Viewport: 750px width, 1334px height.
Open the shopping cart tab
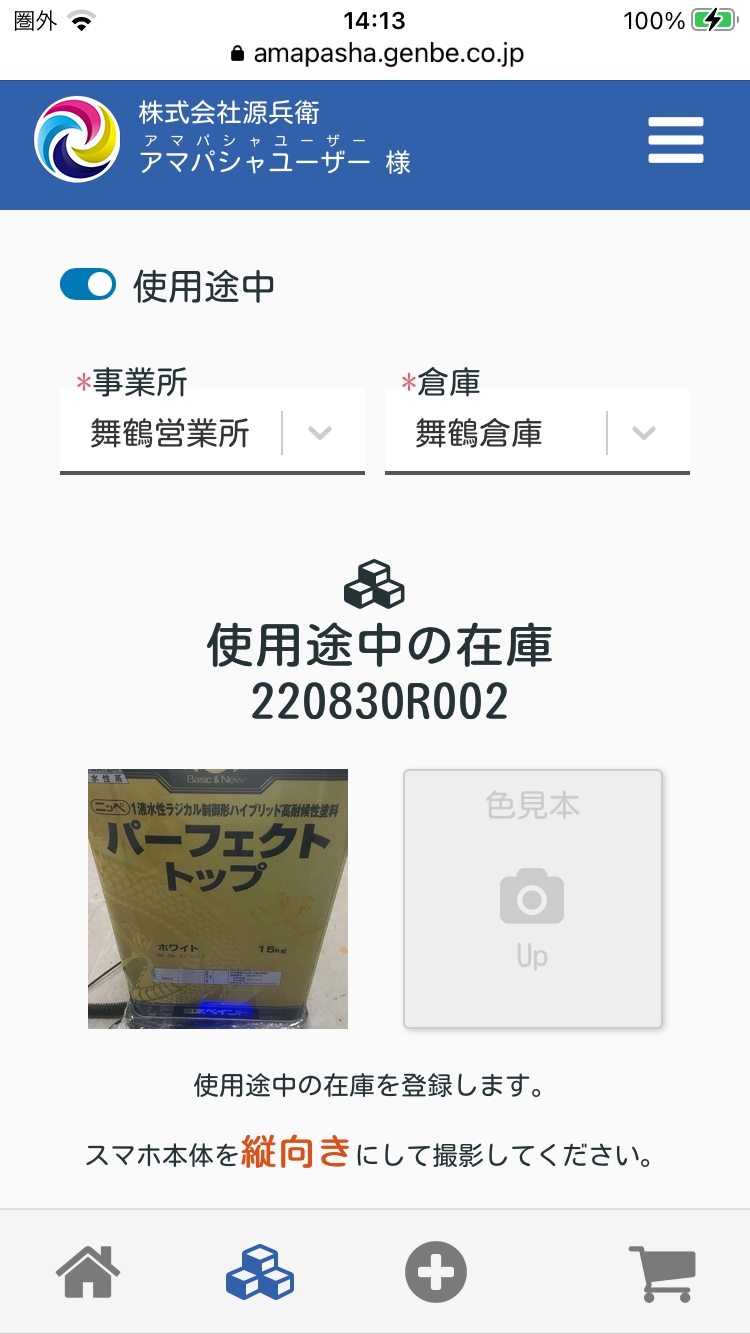[x=662, y=1272]
